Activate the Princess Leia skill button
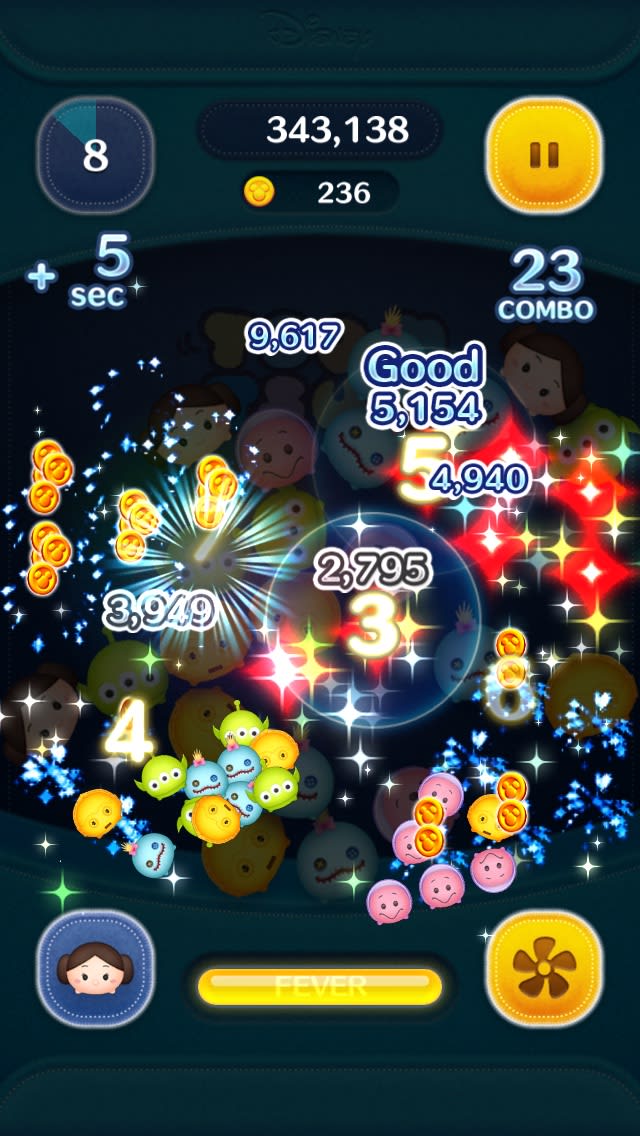The height and width of the screenshot is (1136, 640). click(95, 967)
